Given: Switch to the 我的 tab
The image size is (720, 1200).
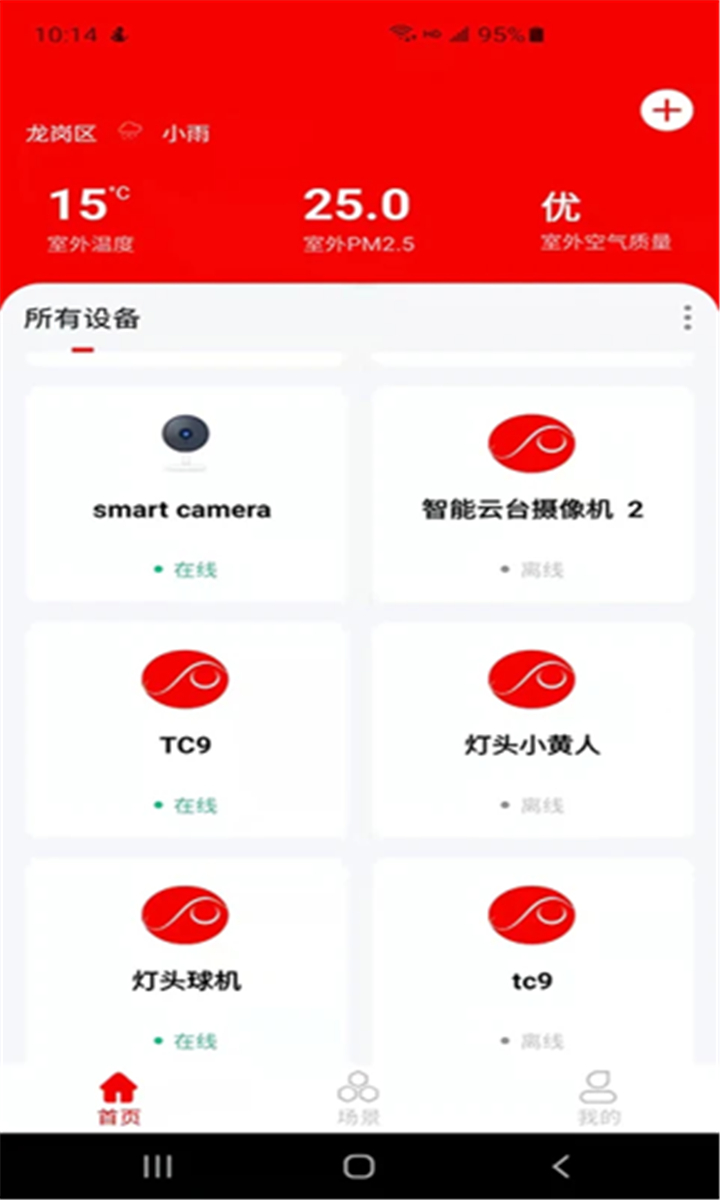Looking at the screenshot, I should [x=598, y=1099].
